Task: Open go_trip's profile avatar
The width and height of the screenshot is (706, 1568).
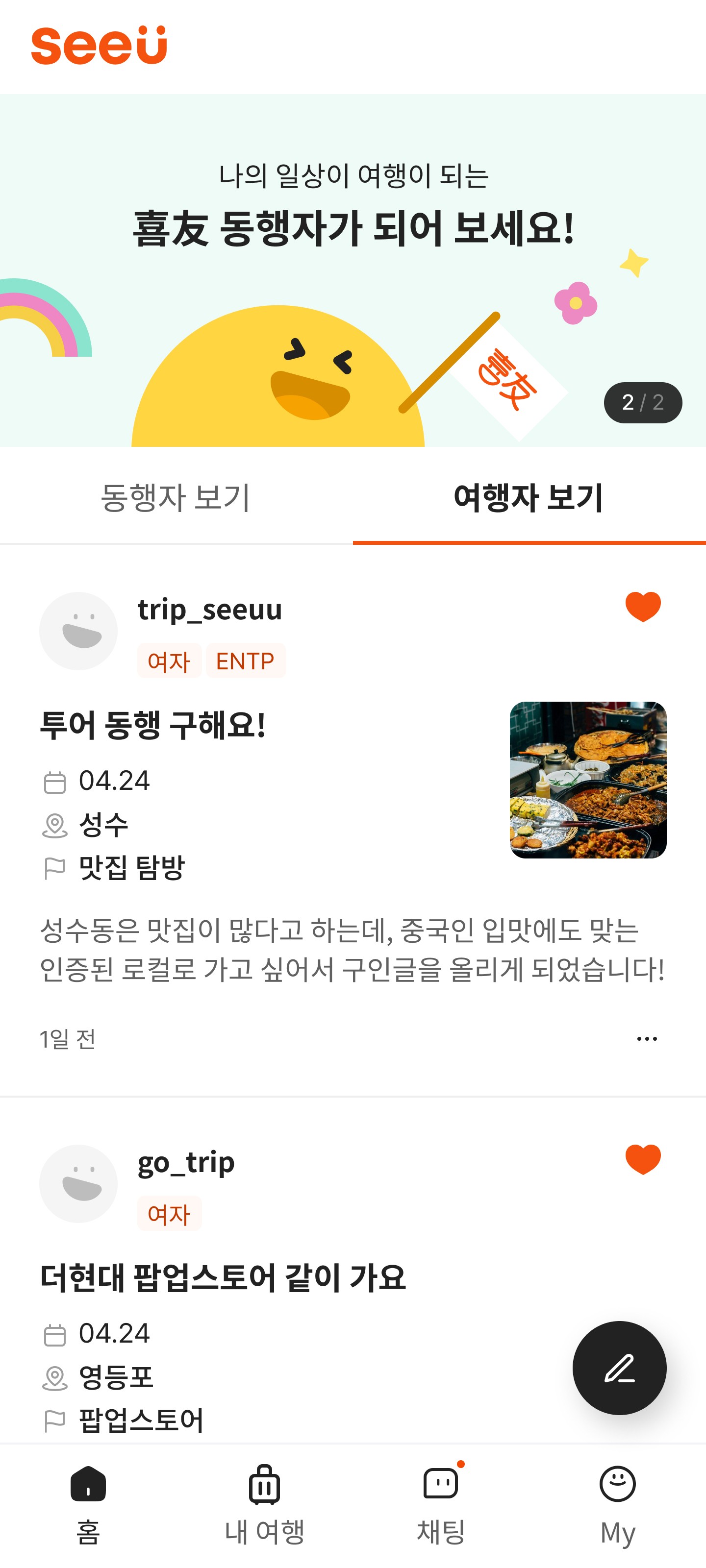Action: pyautogui.click(x=78, y=1184)
